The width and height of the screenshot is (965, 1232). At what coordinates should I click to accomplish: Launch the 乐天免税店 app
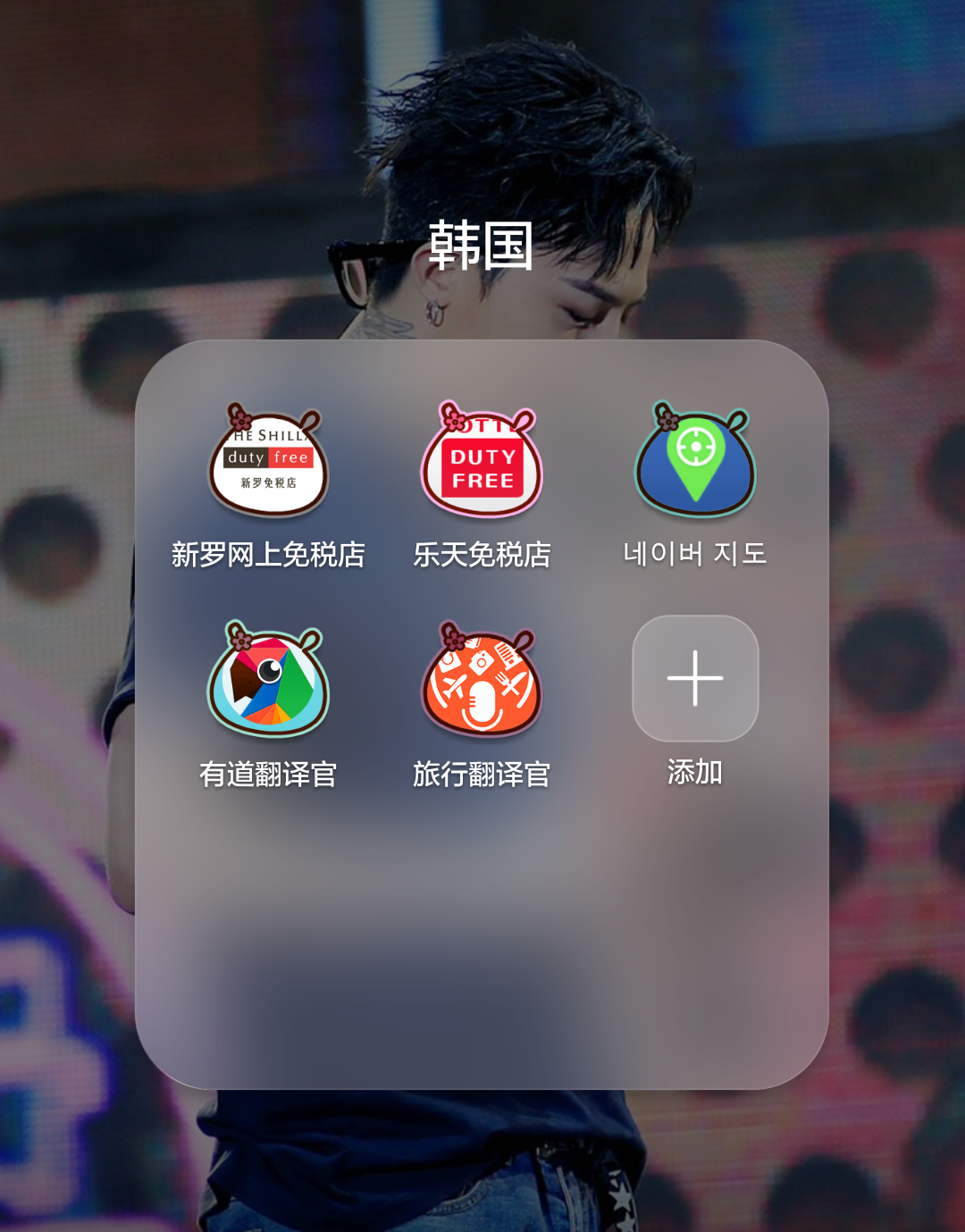tap(482, 463)
